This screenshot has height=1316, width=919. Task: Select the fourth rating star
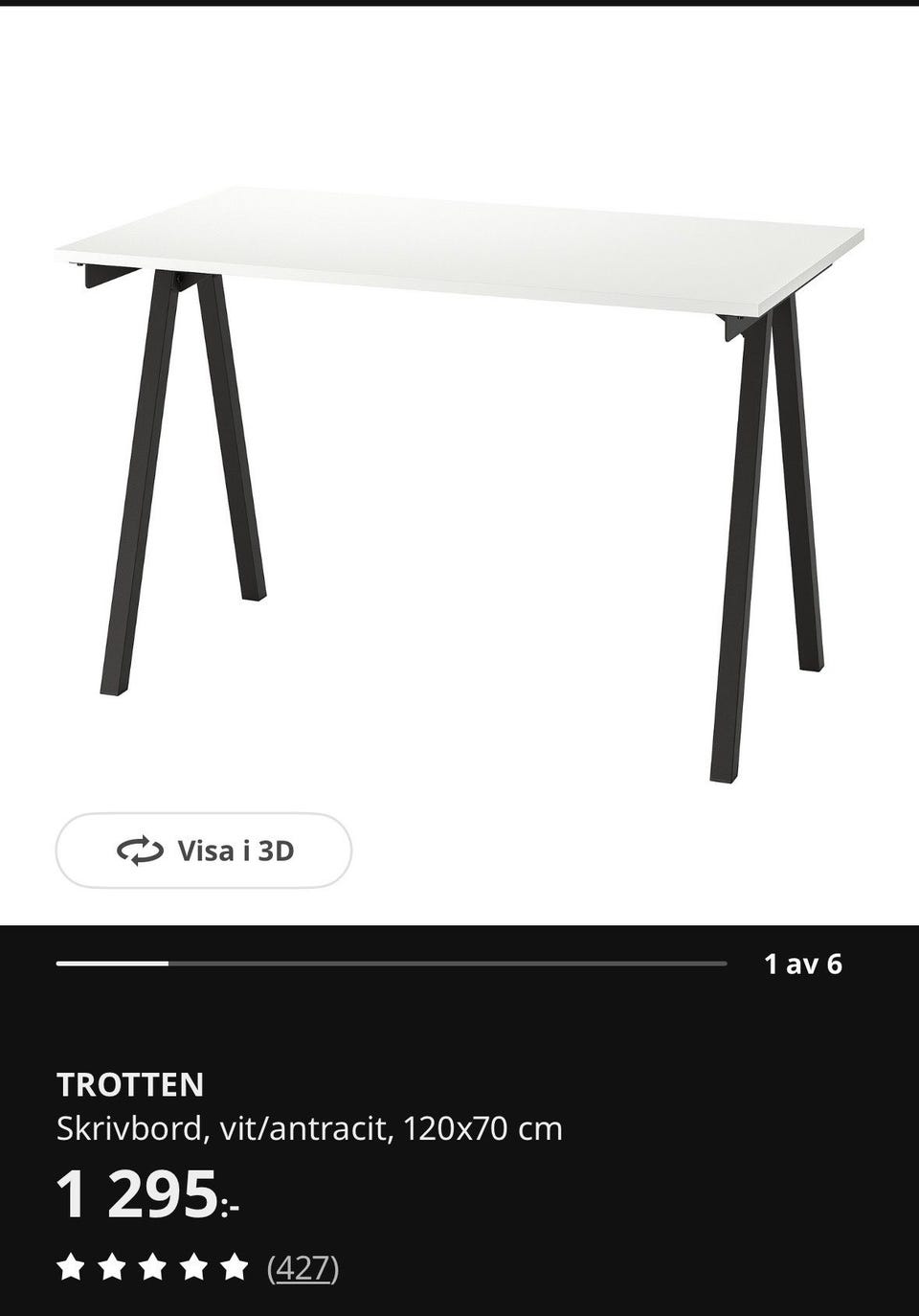click(x=194, y=1265)
